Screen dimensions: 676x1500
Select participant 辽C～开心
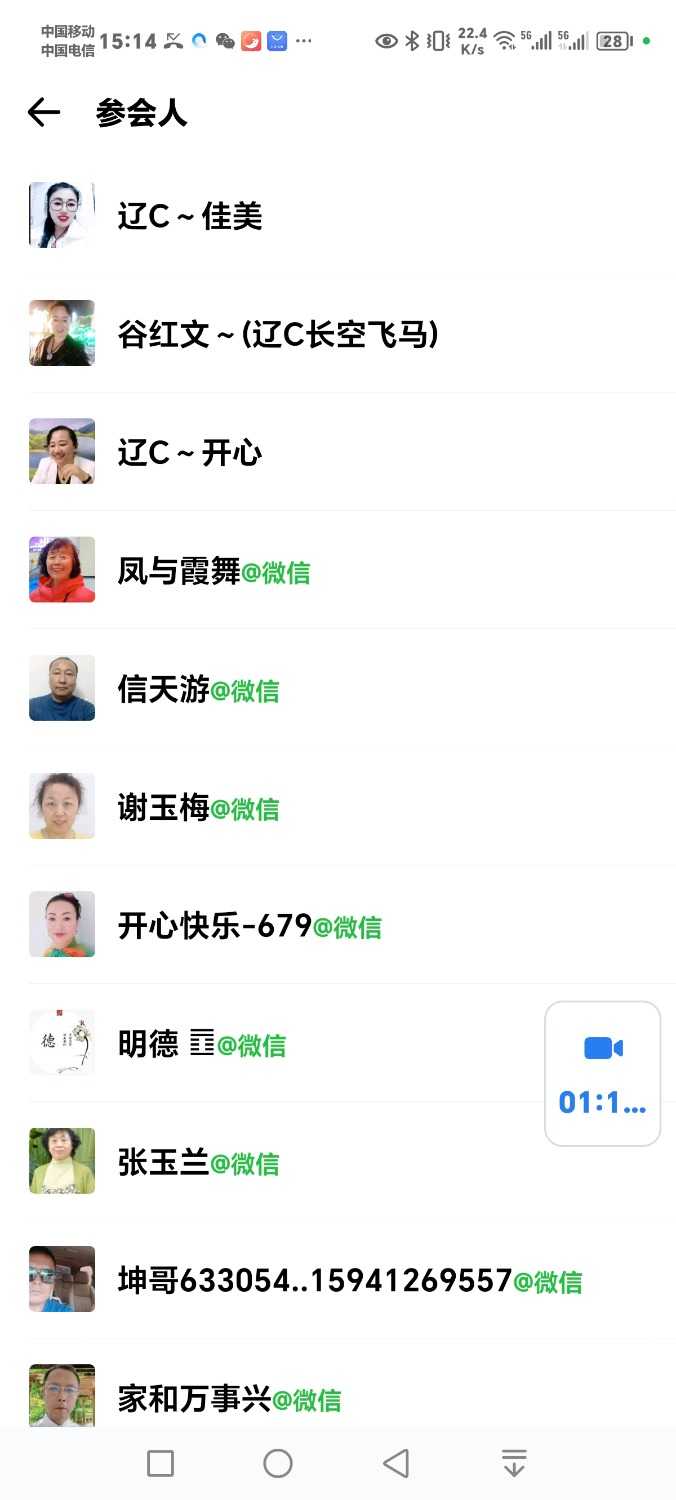click(190, 452)
